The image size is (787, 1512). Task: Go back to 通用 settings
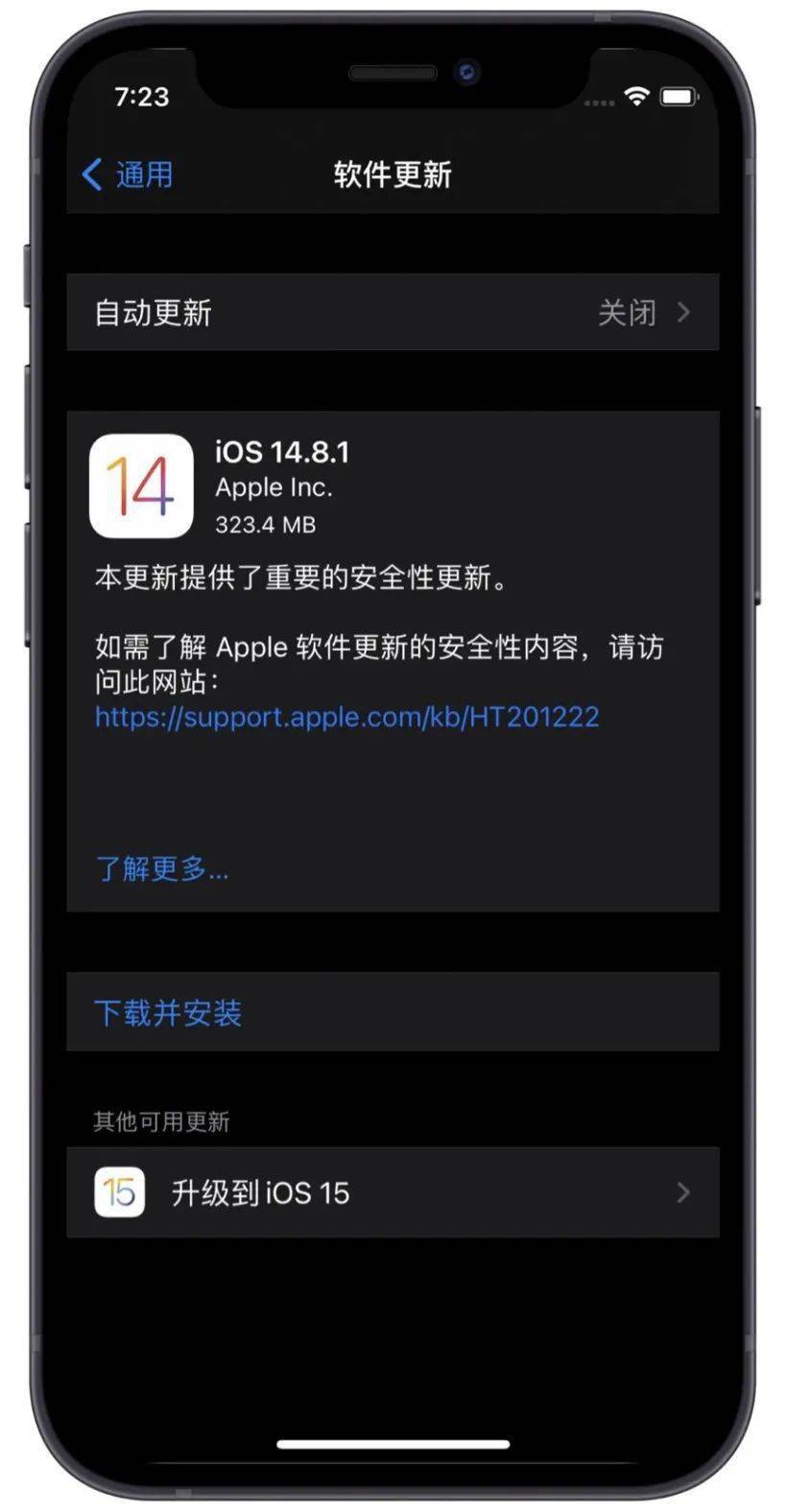129,175
